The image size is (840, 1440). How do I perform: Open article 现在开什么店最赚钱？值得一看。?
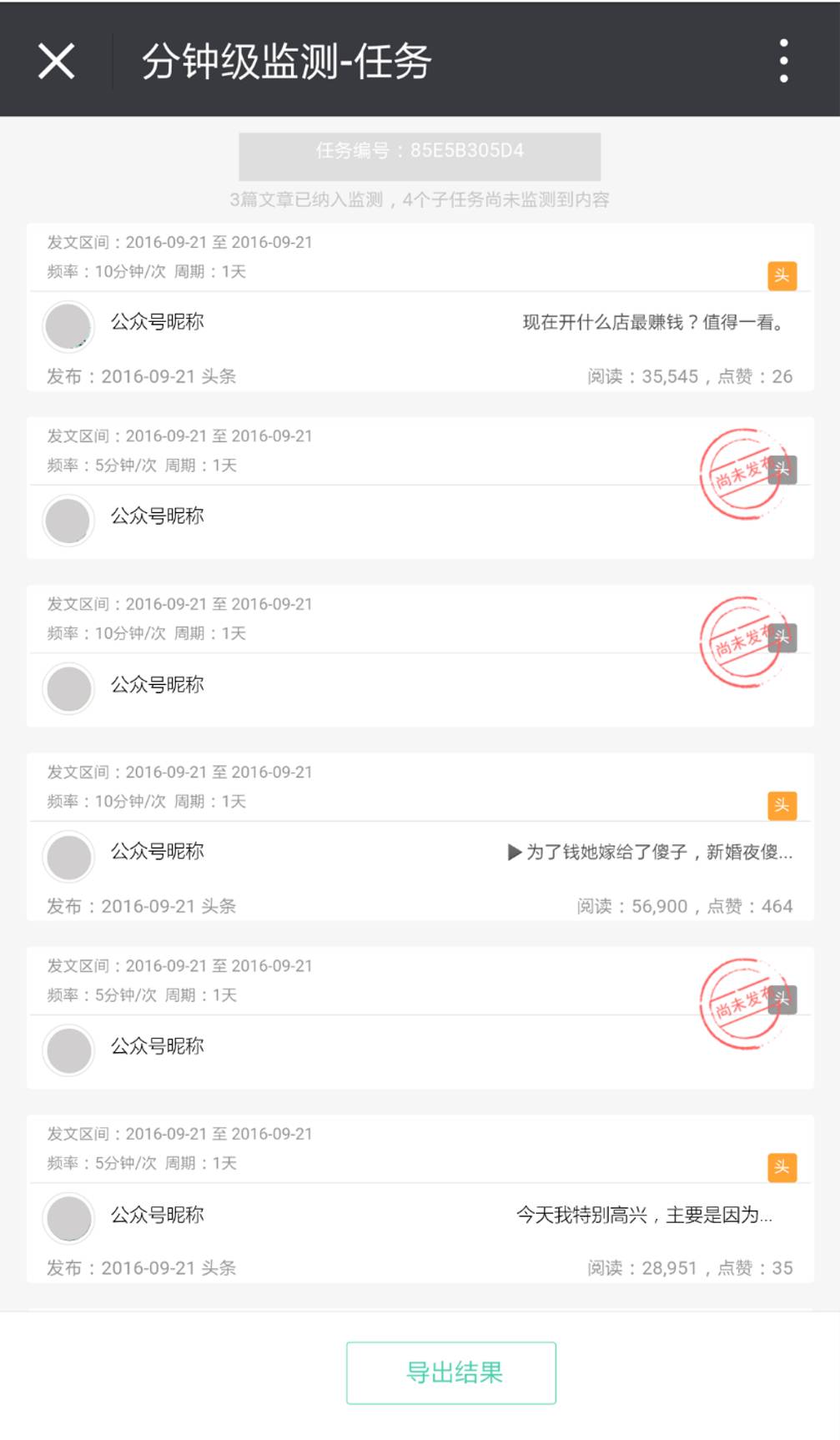(655, 323)
